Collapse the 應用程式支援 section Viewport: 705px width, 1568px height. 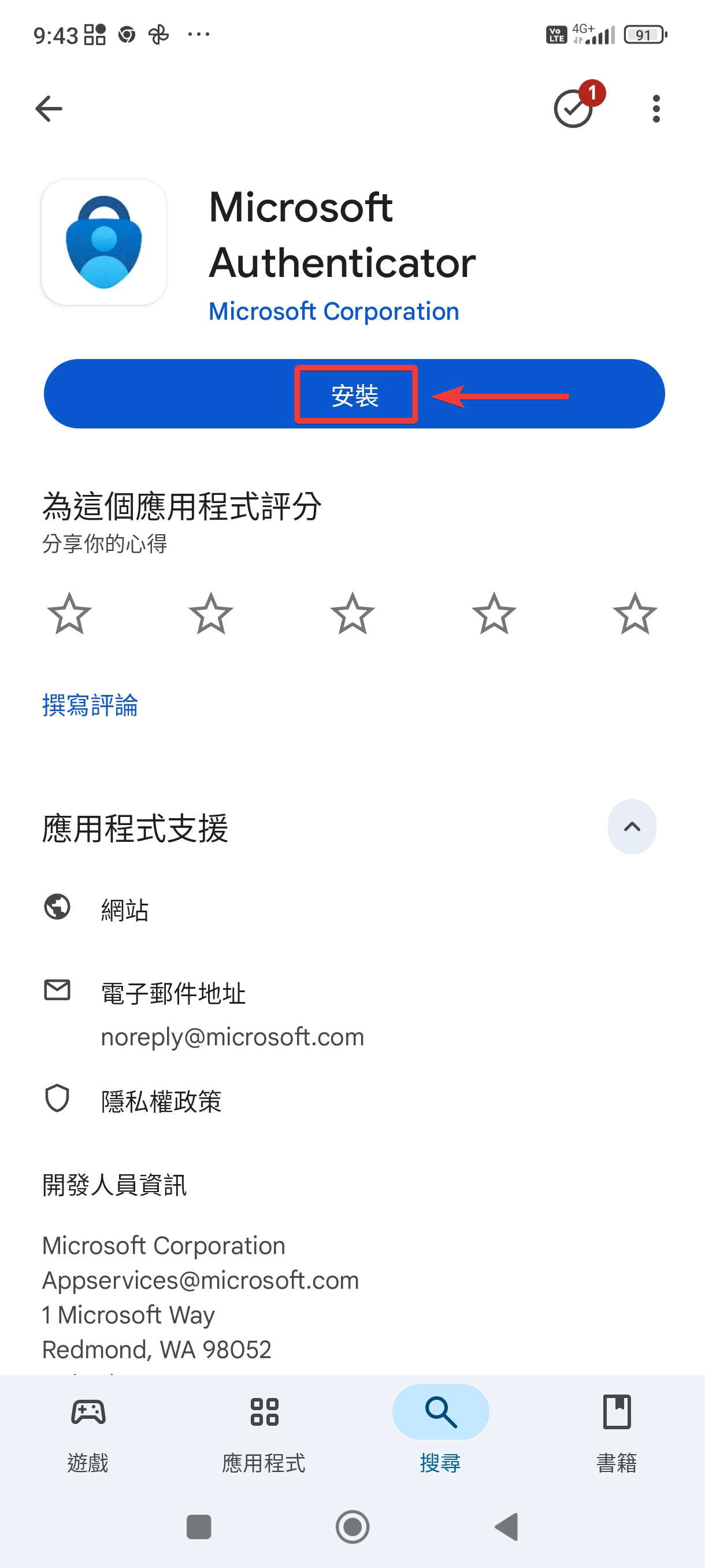tap(632, 827)
